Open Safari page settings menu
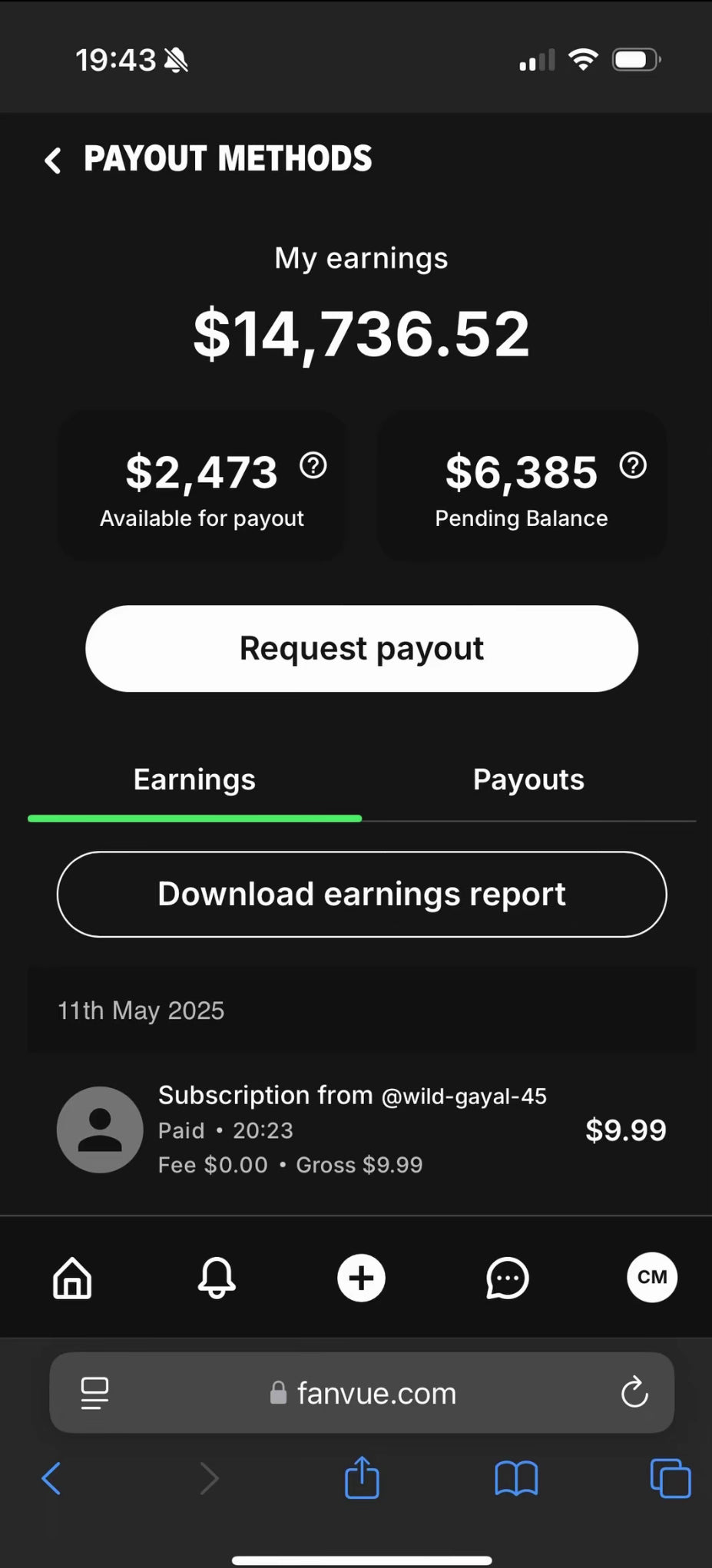 (x=94, y=1393)
